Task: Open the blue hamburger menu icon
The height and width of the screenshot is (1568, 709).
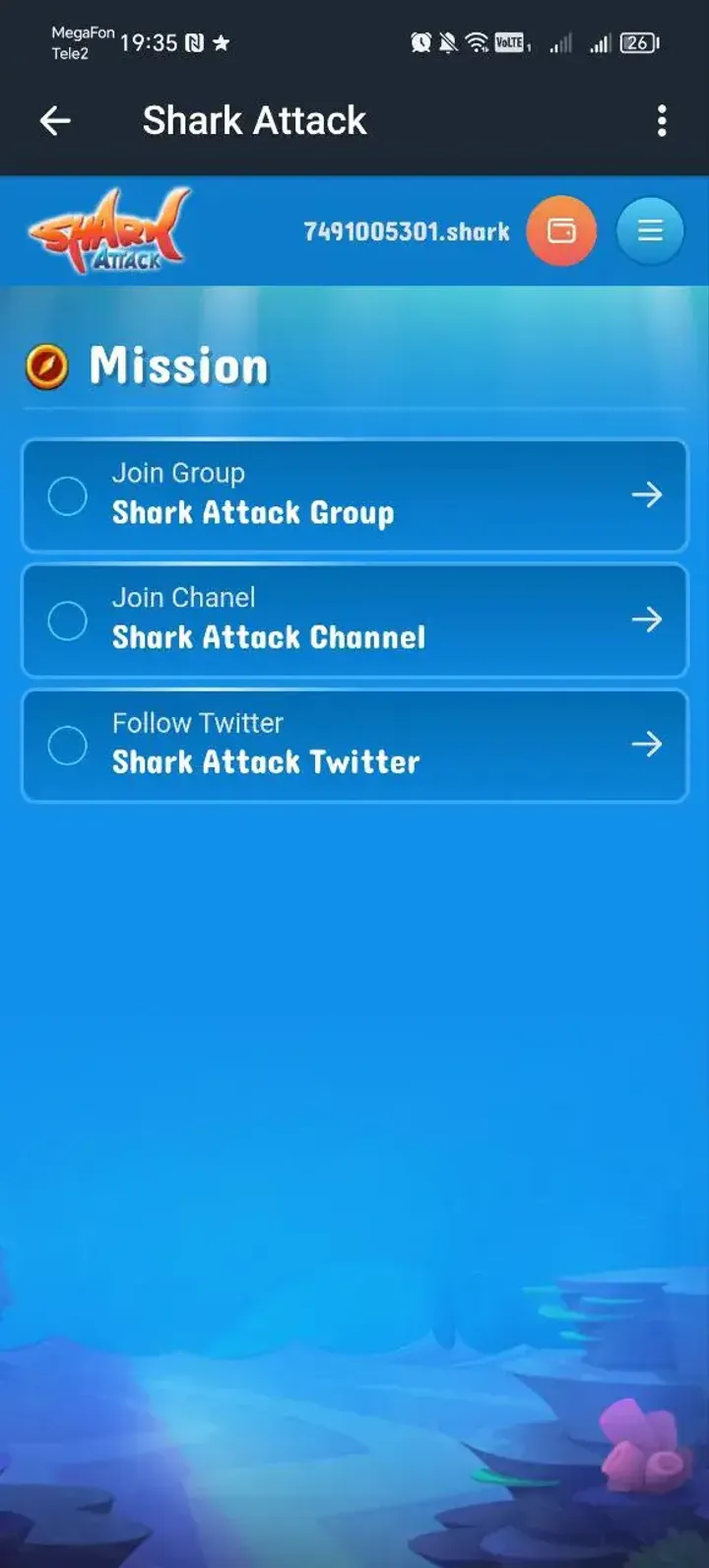Action: click(649, 230)
